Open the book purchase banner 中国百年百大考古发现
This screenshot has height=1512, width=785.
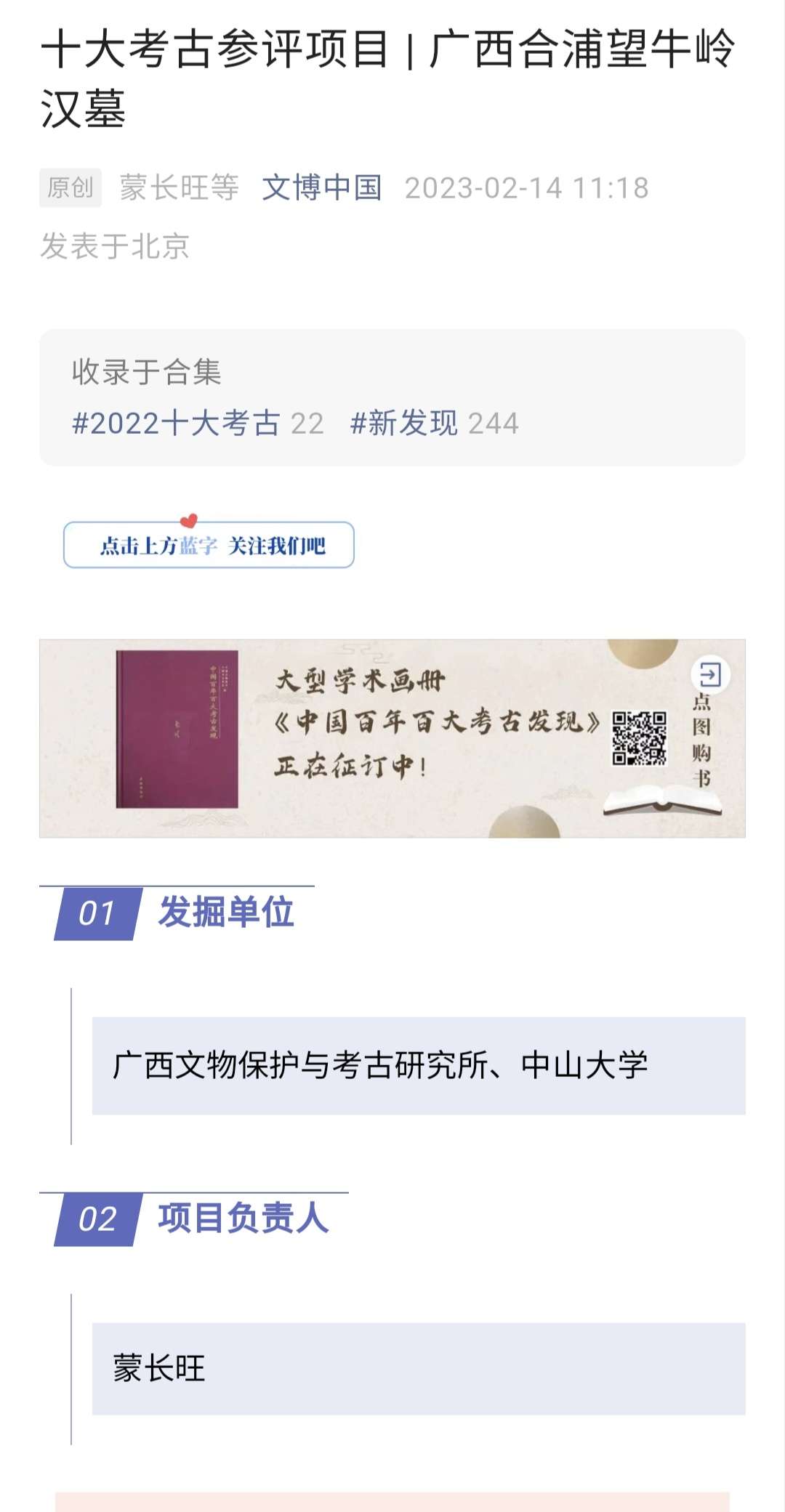[x=392, y=738]
